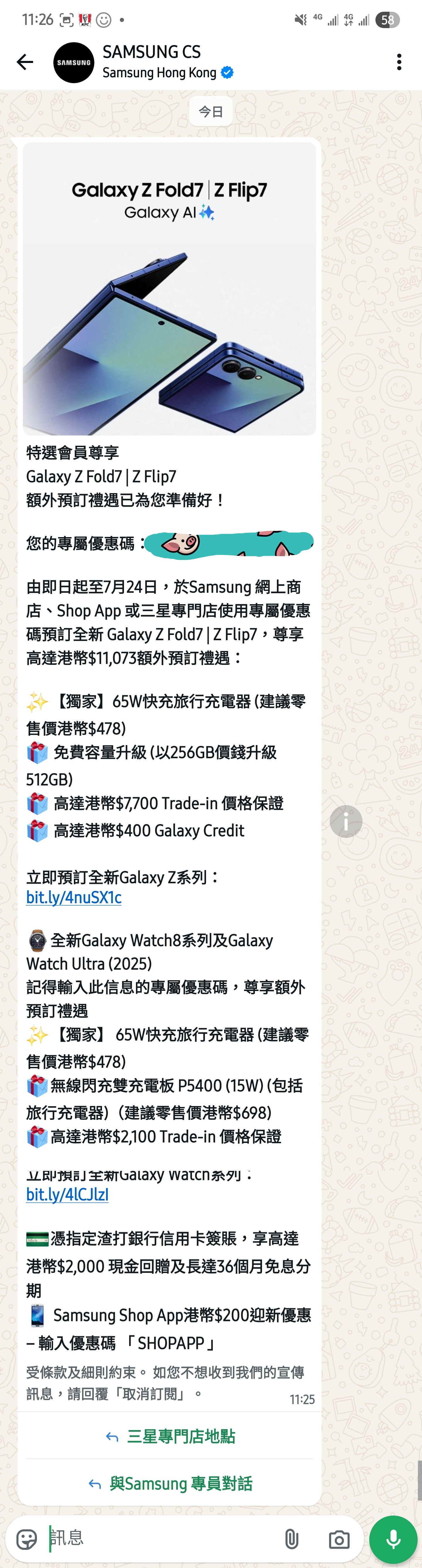Open the emoji picker
422x1568 pixels.
27,1539
